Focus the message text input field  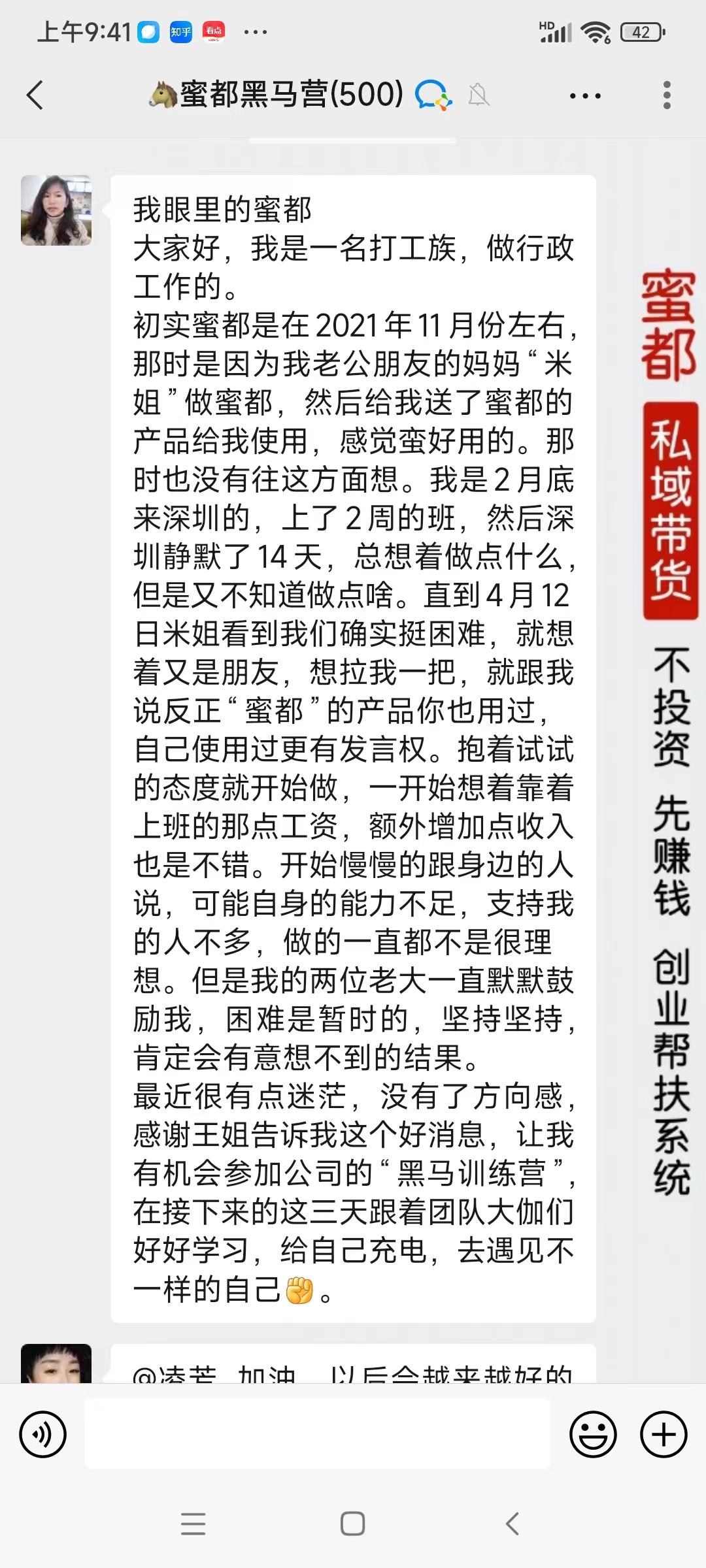(x=318, y=1434)
